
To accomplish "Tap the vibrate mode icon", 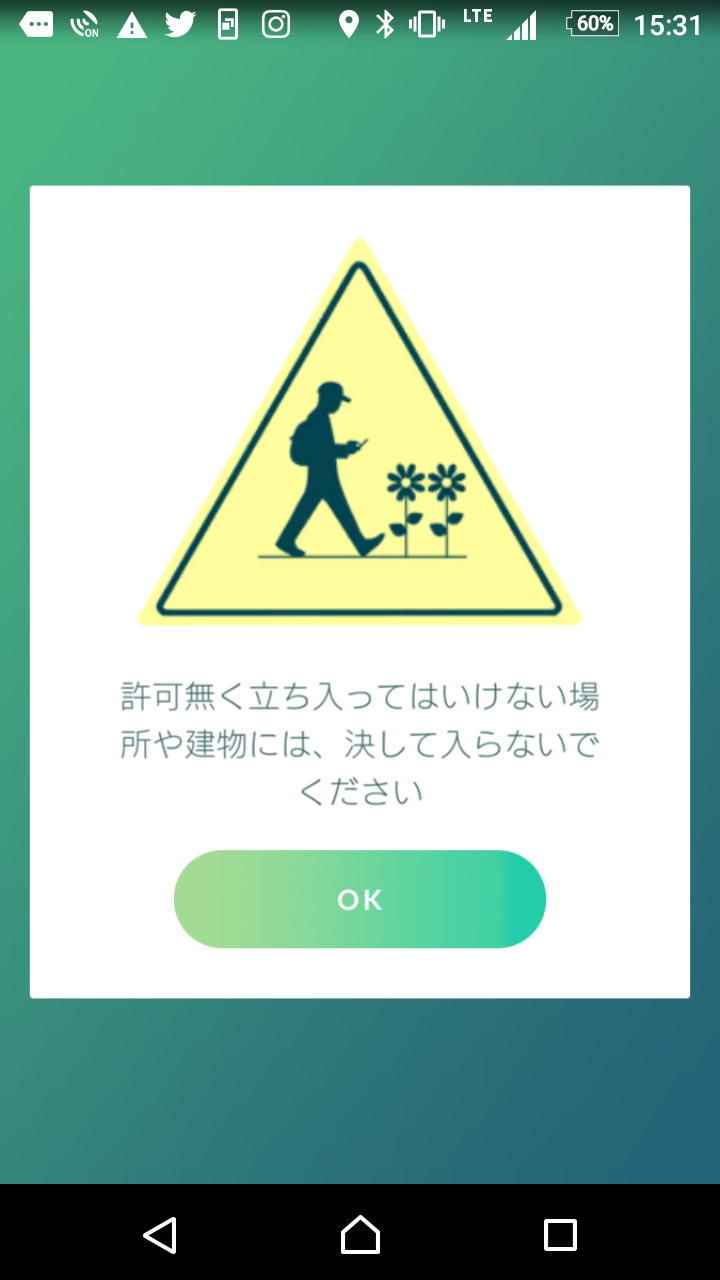I will click(x=425, y=23).
